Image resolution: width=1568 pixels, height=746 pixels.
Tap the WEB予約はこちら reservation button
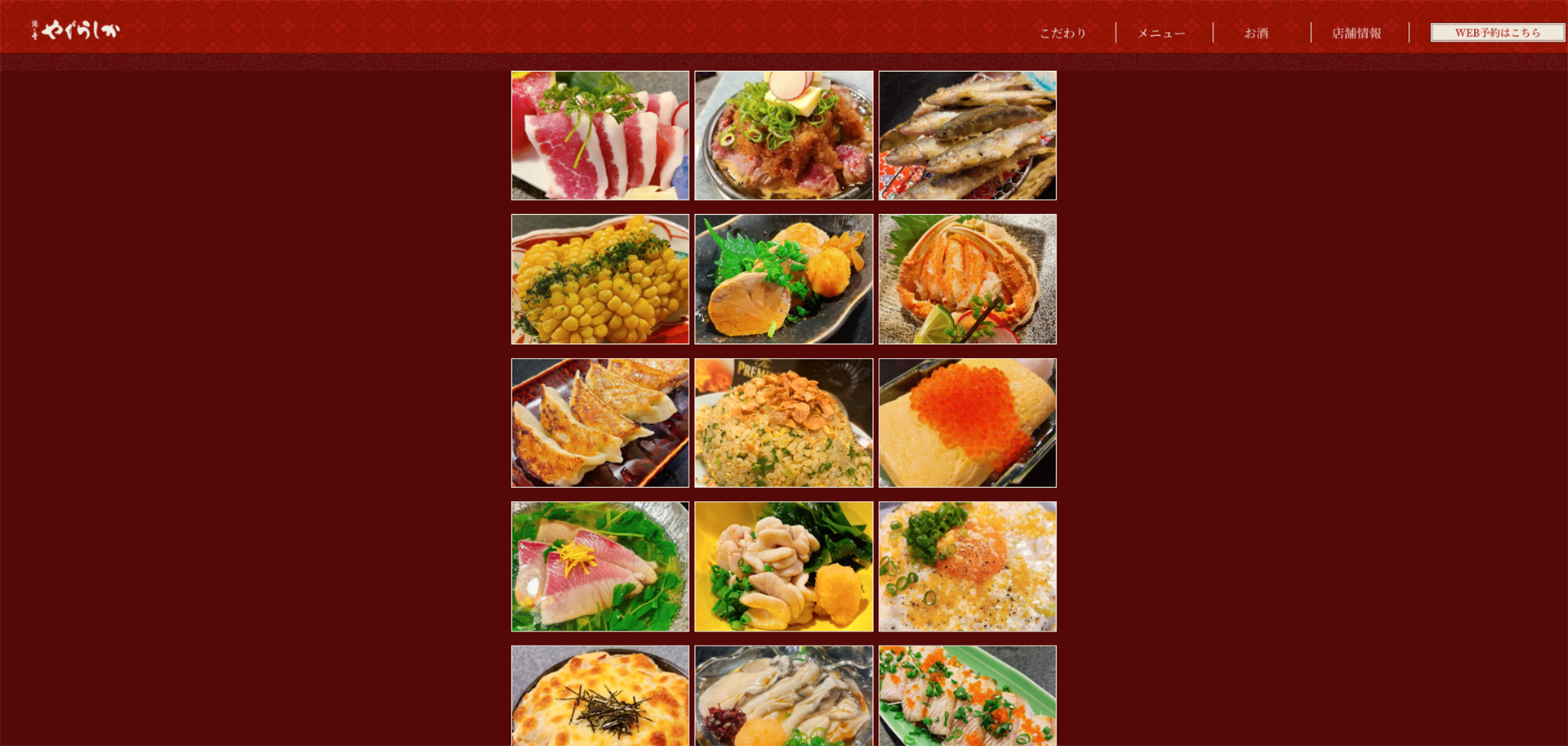coord(1497,33)
